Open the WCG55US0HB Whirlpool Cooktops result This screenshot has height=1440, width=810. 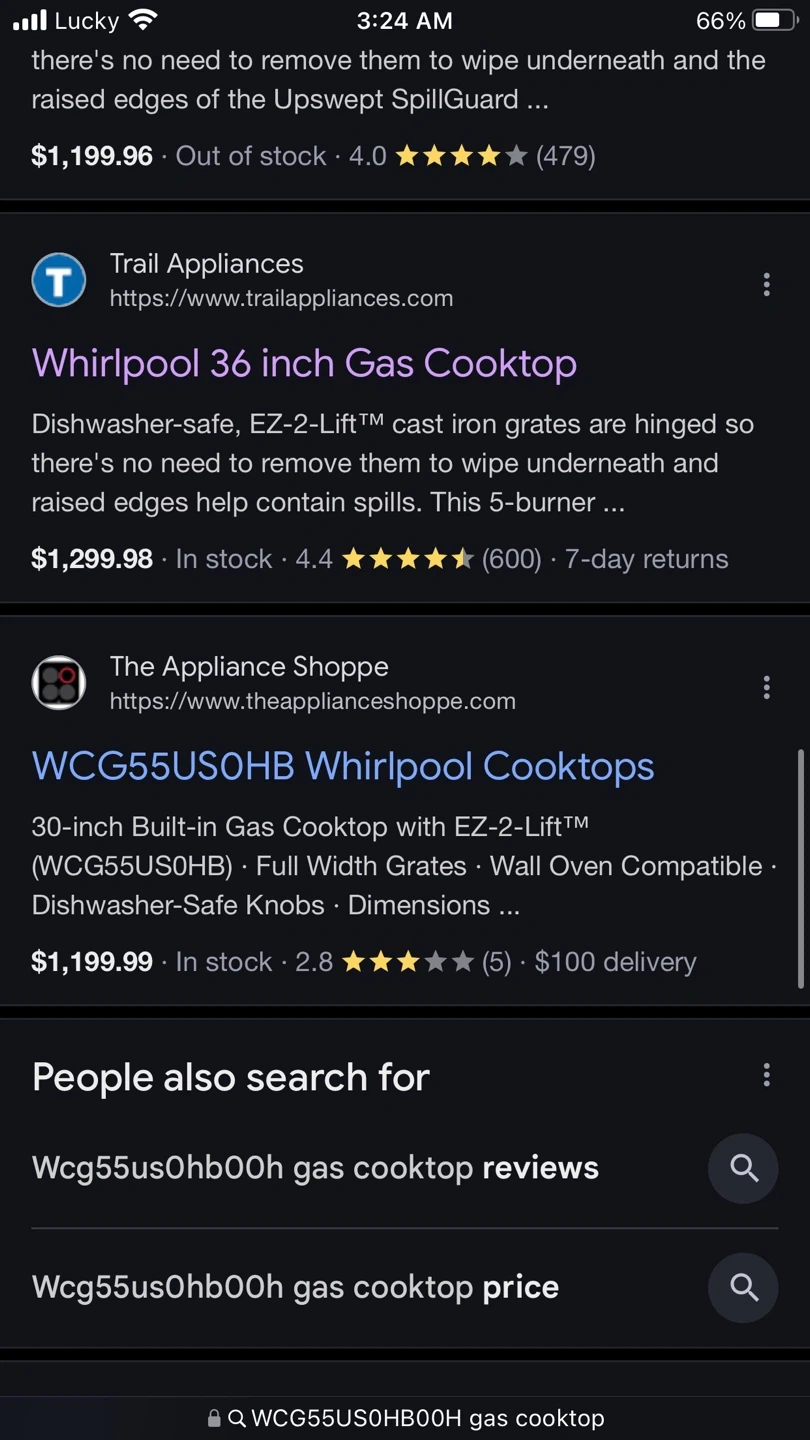pos(343,767)
